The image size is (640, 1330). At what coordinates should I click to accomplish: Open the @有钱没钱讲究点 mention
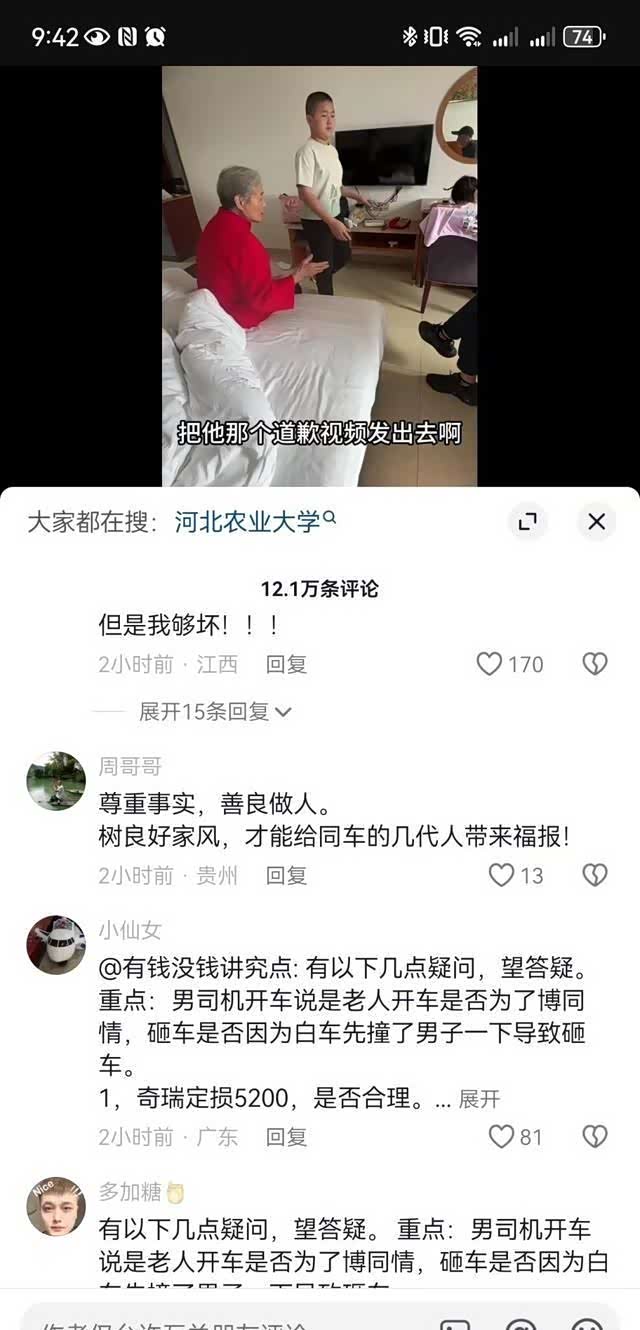198,967
